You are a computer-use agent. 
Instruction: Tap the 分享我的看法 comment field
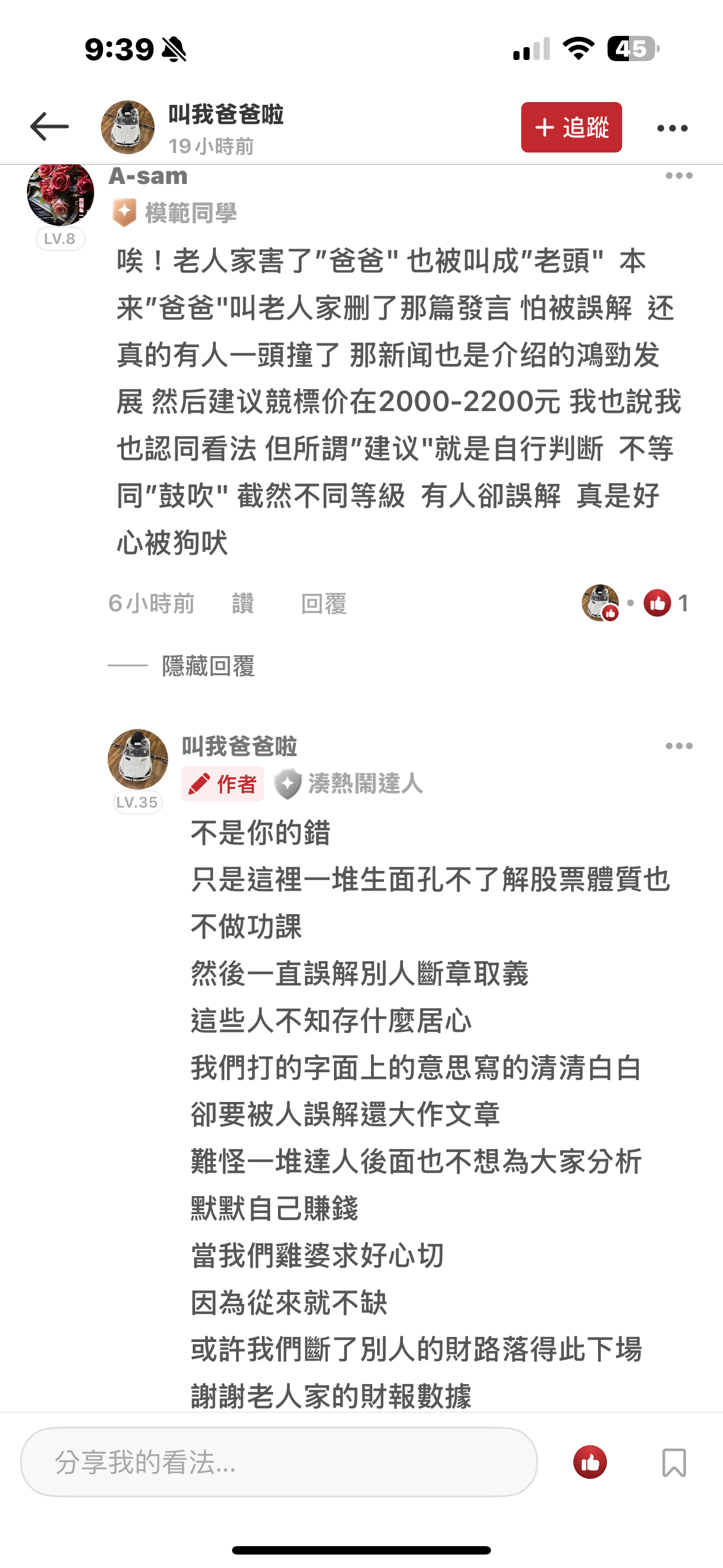tap(279, 1462)
